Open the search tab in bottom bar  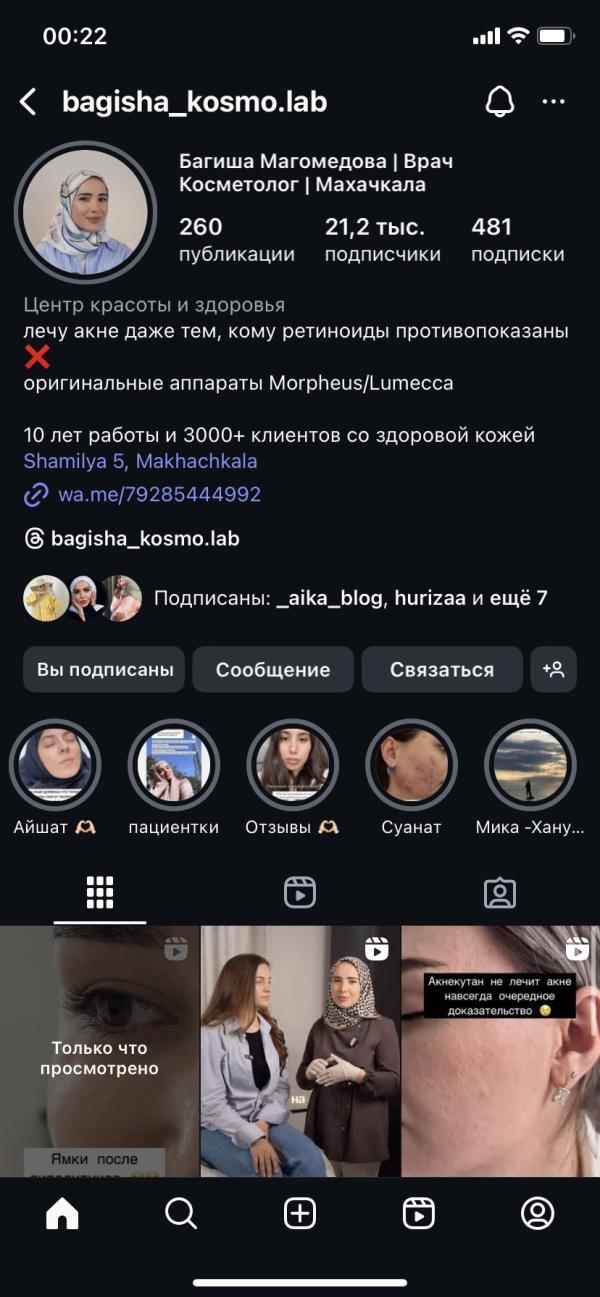(x=181, y=1214)
